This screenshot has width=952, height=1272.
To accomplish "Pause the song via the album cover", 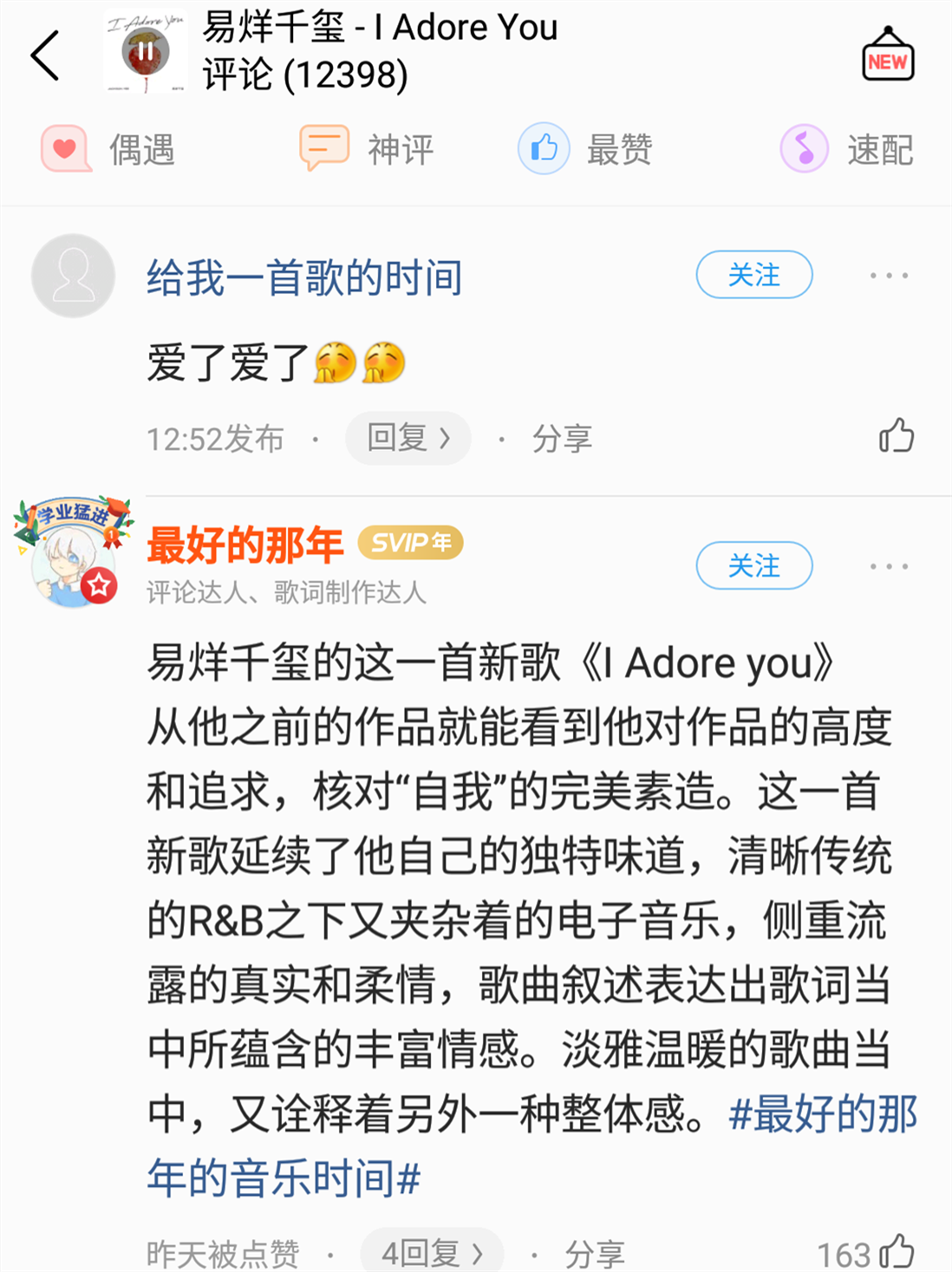I will (145, 52).
